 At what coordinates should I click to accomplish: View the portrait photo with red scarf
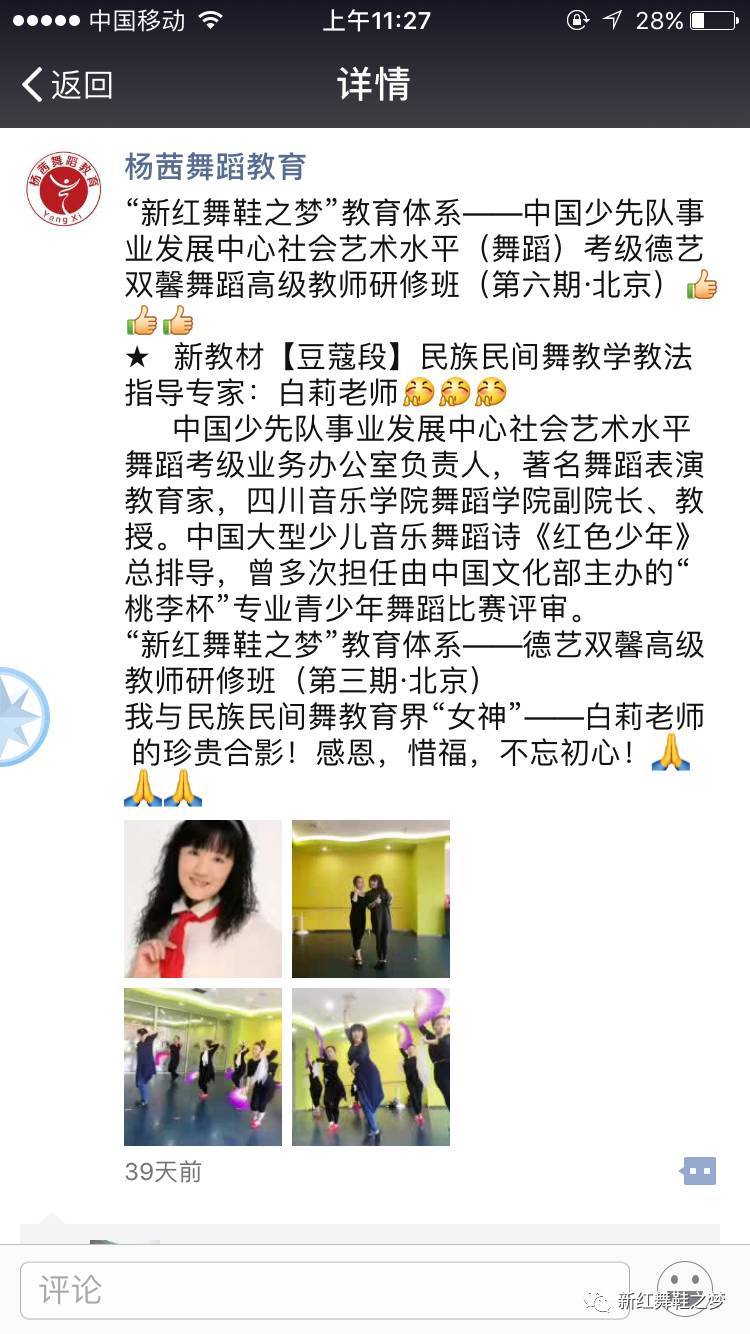pyautogui.click(x=203, y=898)
